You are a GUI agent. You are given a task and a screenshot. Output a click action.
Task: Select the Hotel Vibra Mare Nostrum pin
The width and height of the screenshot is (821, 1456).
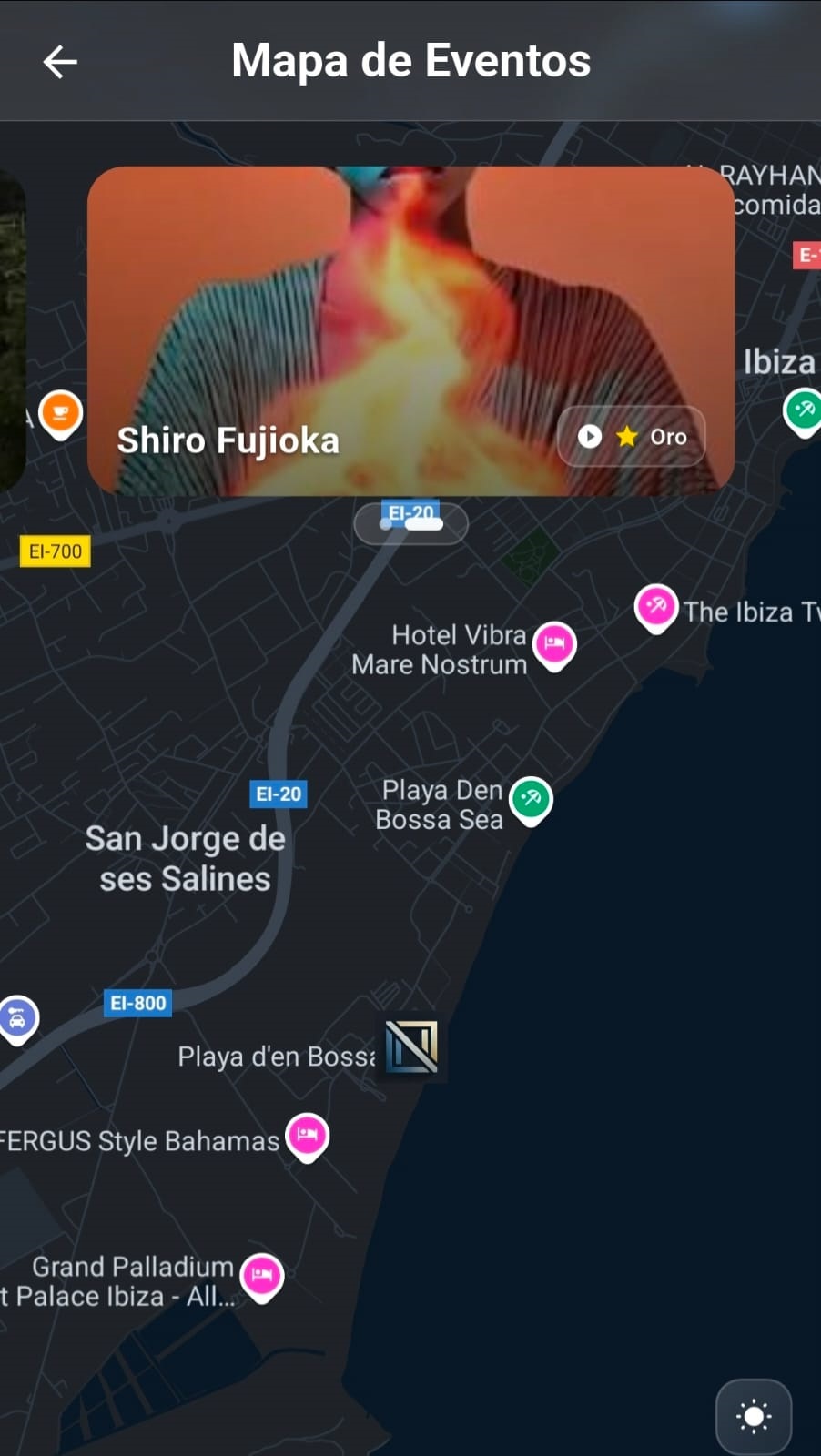(x=554, y=644)
